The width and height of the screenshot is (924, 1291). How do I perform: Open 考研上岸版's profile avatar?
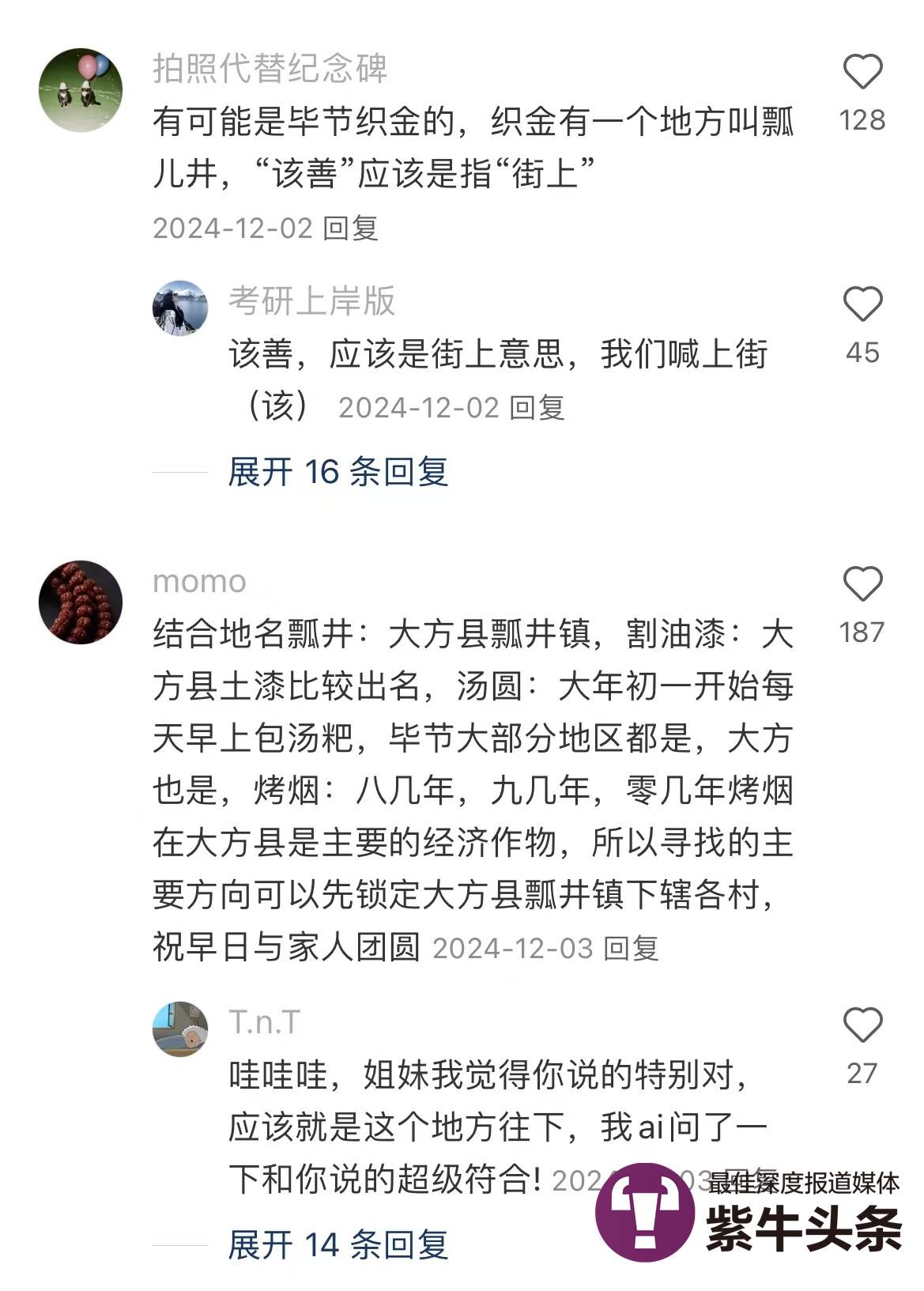pos(180,308)
